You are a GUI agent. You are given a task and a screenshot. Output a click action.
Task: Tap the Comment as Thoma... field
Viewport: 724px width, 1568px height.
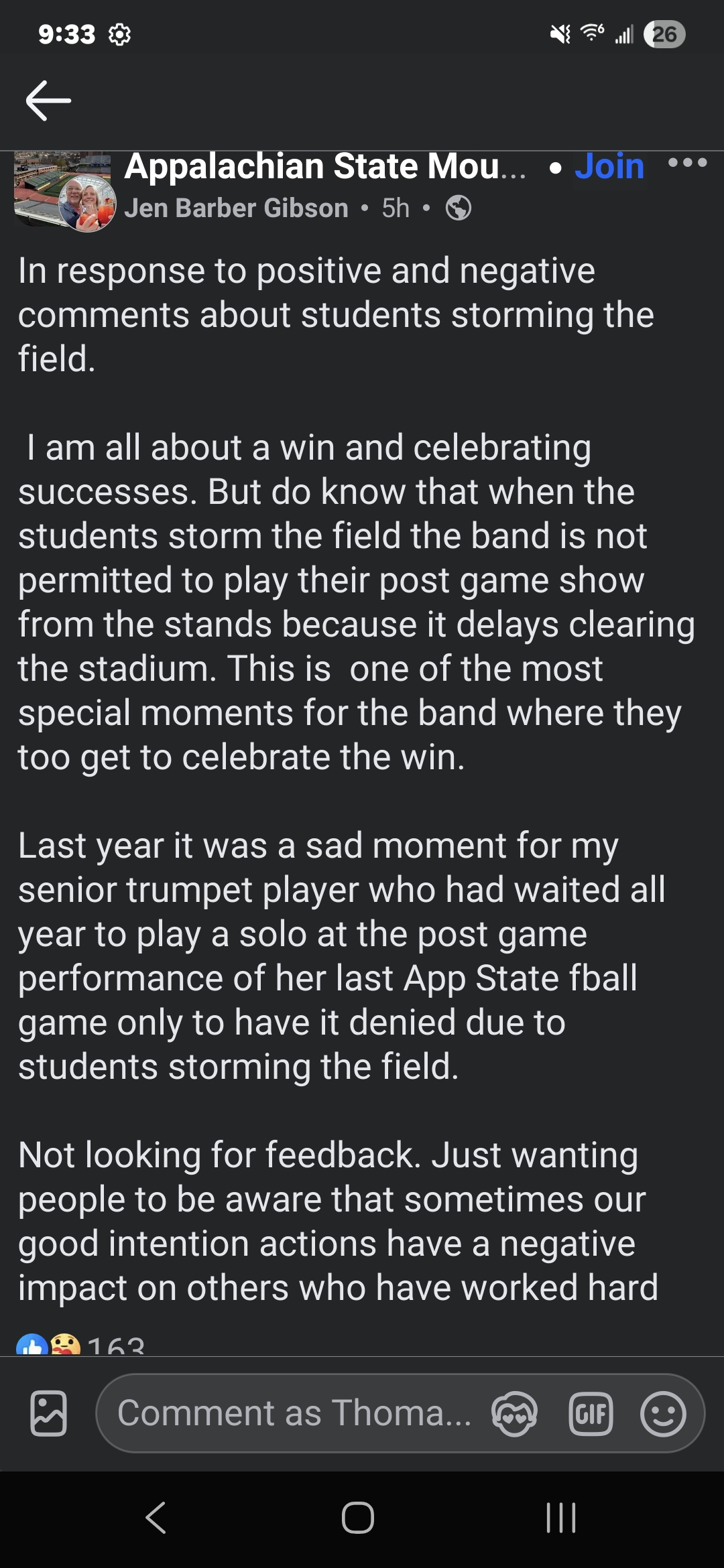click(295, 1413)
